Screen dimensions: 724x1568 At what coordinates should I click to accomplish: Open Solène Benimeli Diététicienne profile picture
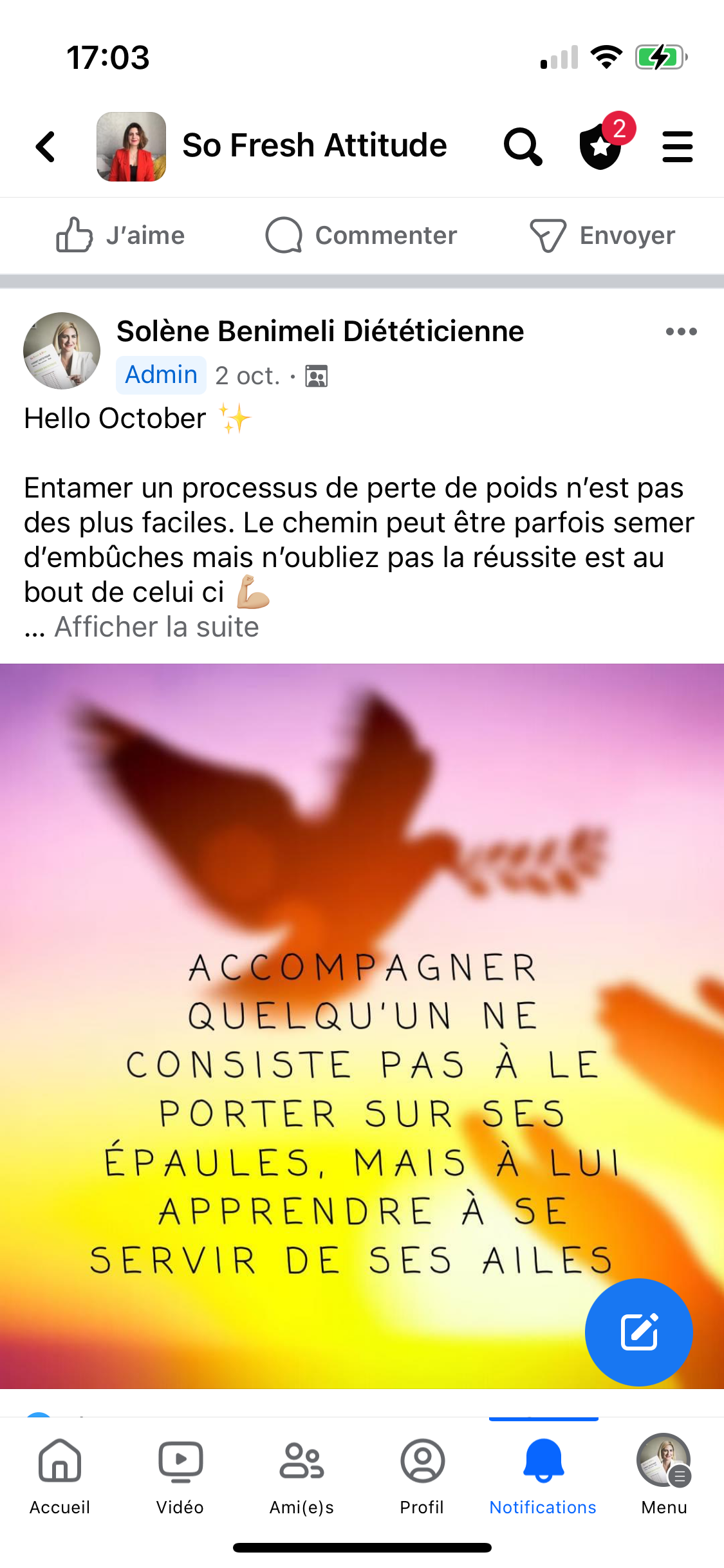[61, 350]
